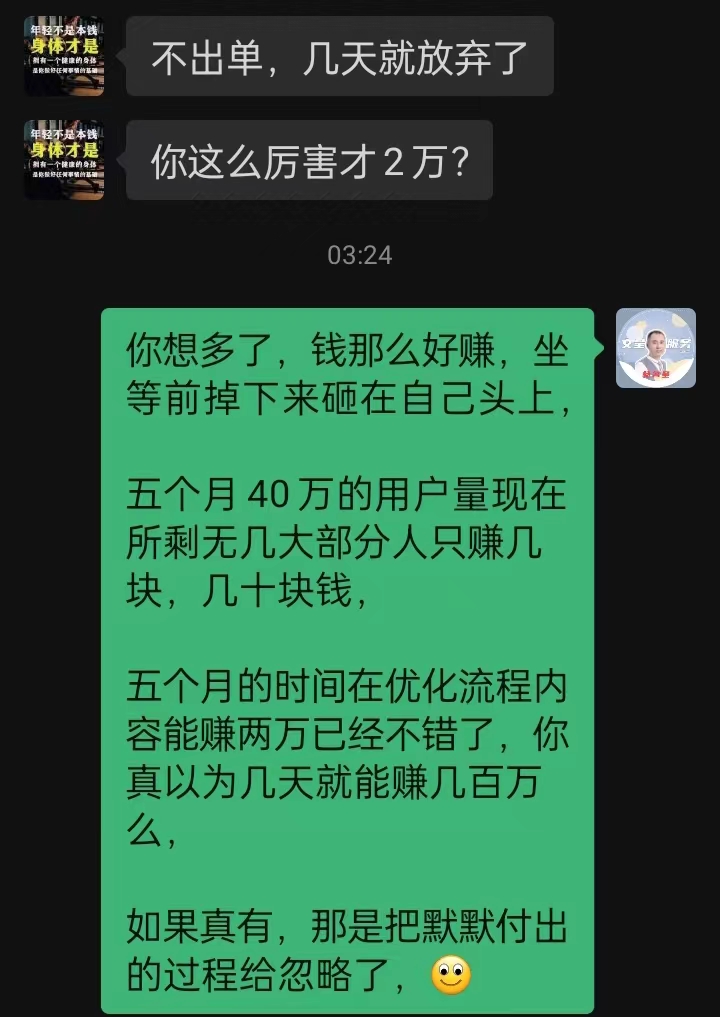The height and width of the screenshot is (1017, 720).
Task: Tap the gray bubble mentioning giving up
Action: coord(337,55)
